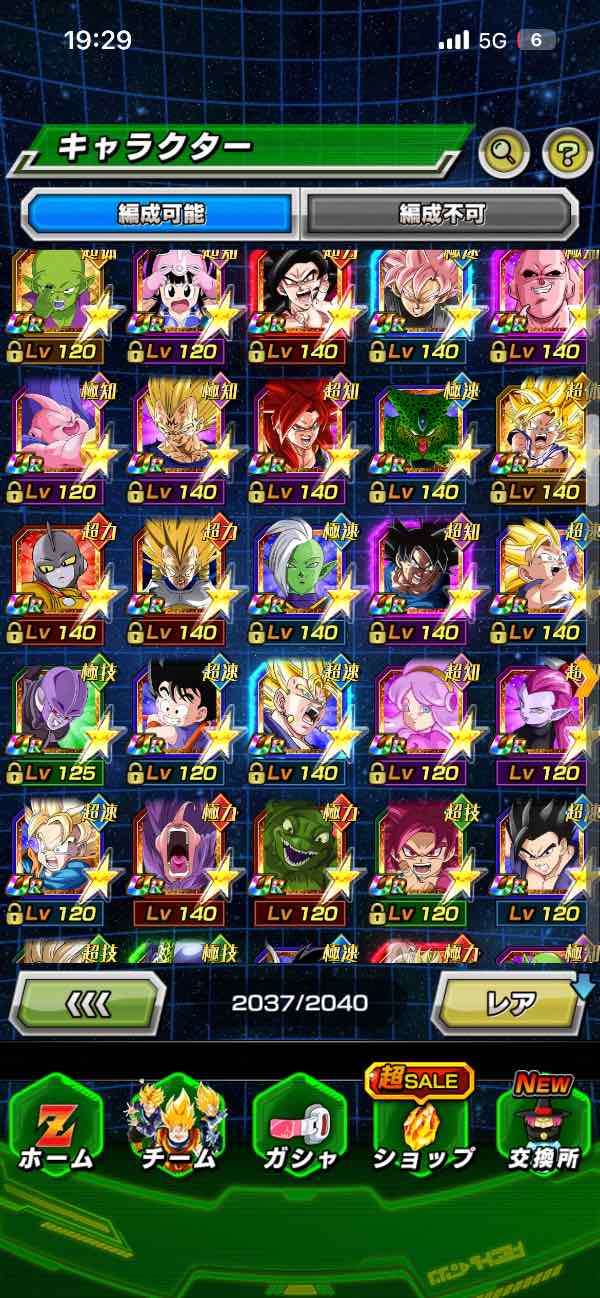The image size is (600, 1298).
Task: Choose the green-skinned Zamasu character card
Action: pyautogui.click(x=302, y=580)
